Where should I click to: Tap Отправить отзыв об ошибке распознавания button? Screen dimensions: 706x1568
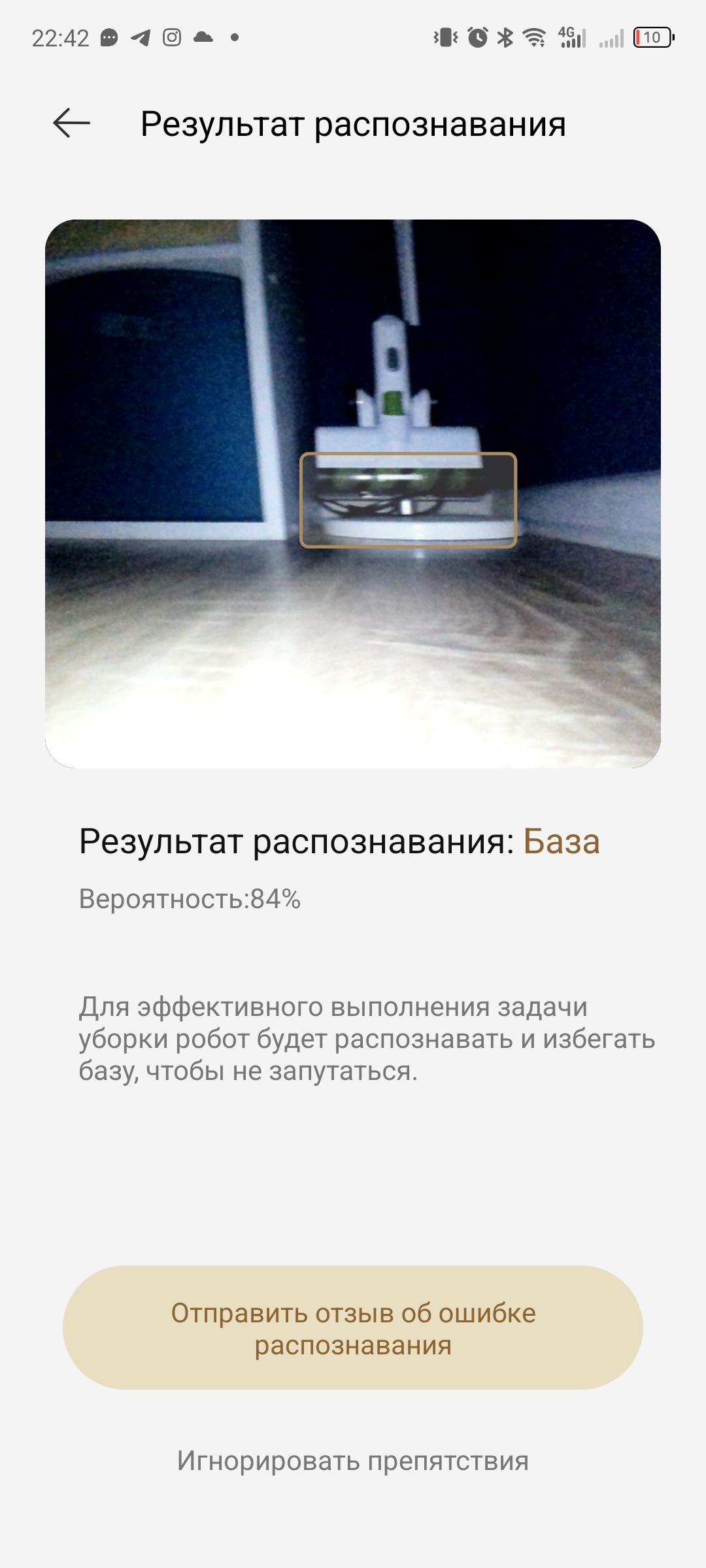pyautogui.click(x=353, y=1328)
